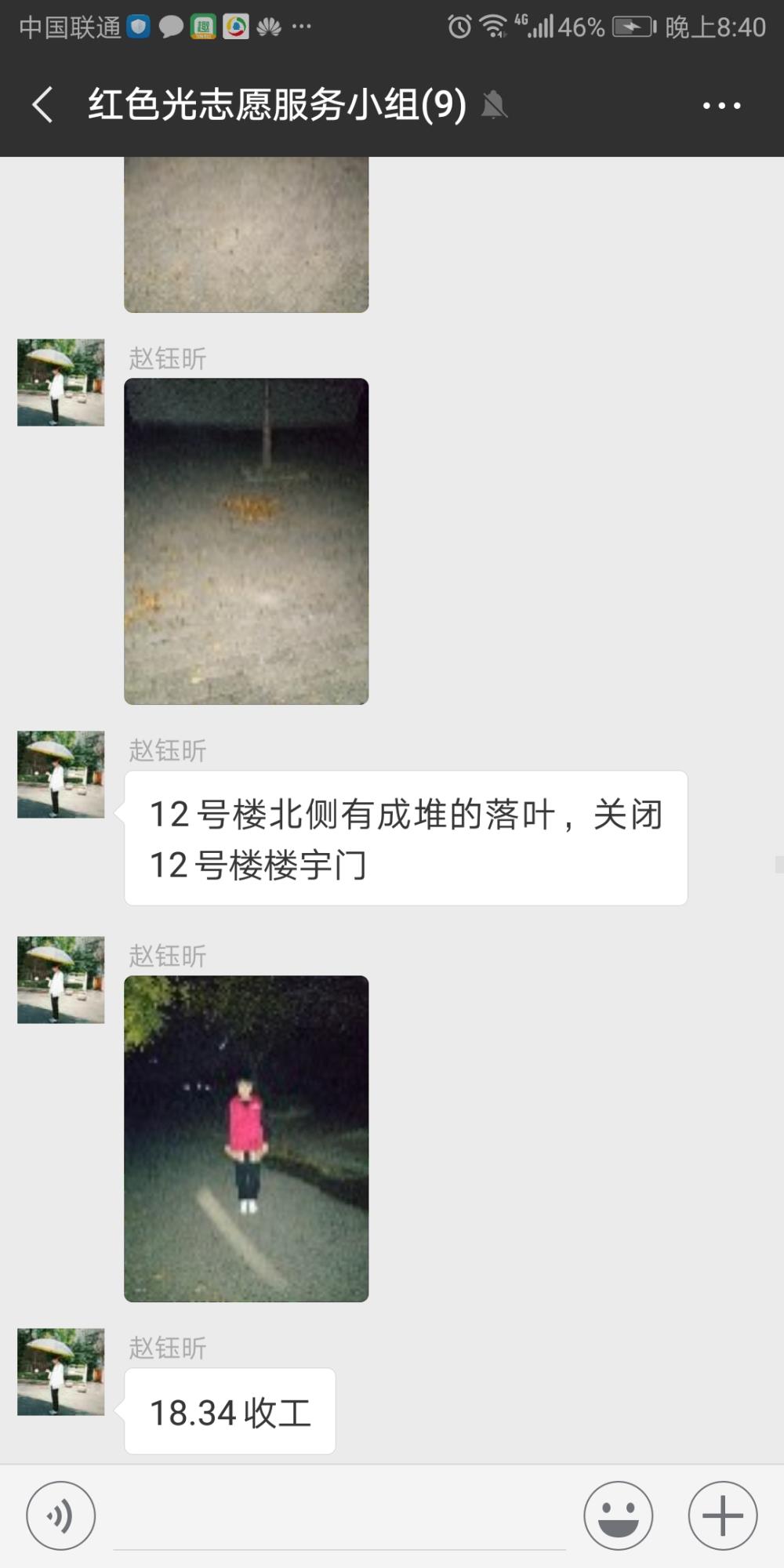Open the three-dot chat info menu
The height and width of the screenshot is (1568, 784).
click(x=721, y=105)
